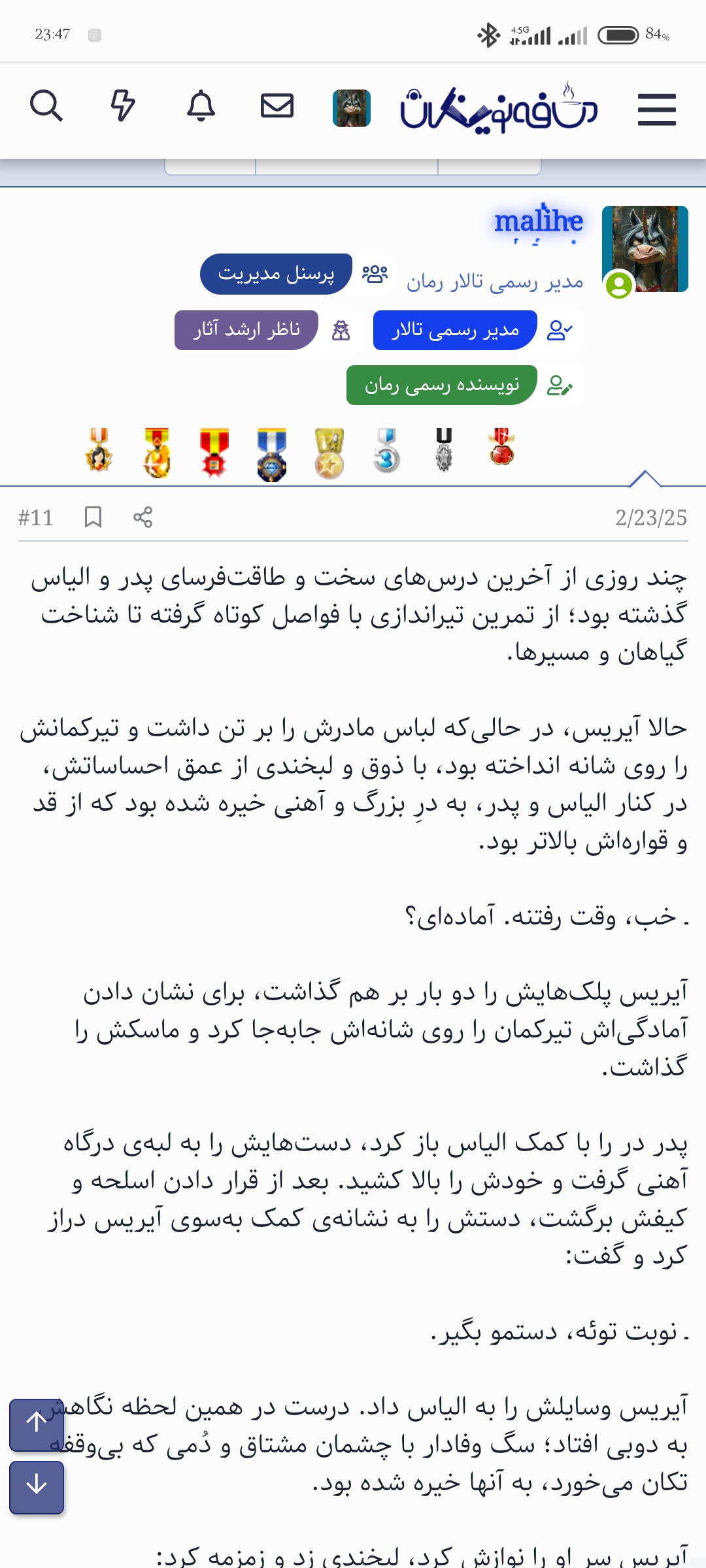Open malihe's profile from the username
The height and width of the screenshot is (1568, 706).
tap(538, 221)
